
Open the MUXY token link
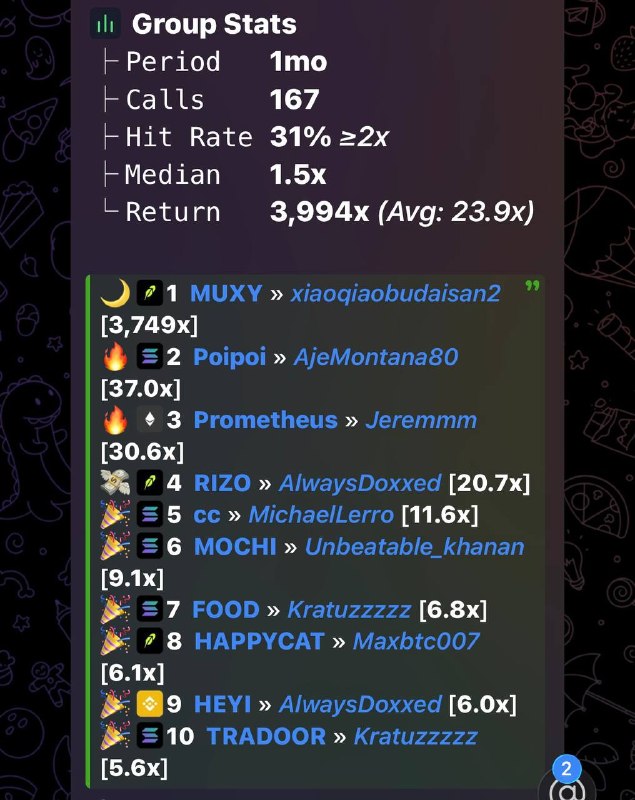226,293
